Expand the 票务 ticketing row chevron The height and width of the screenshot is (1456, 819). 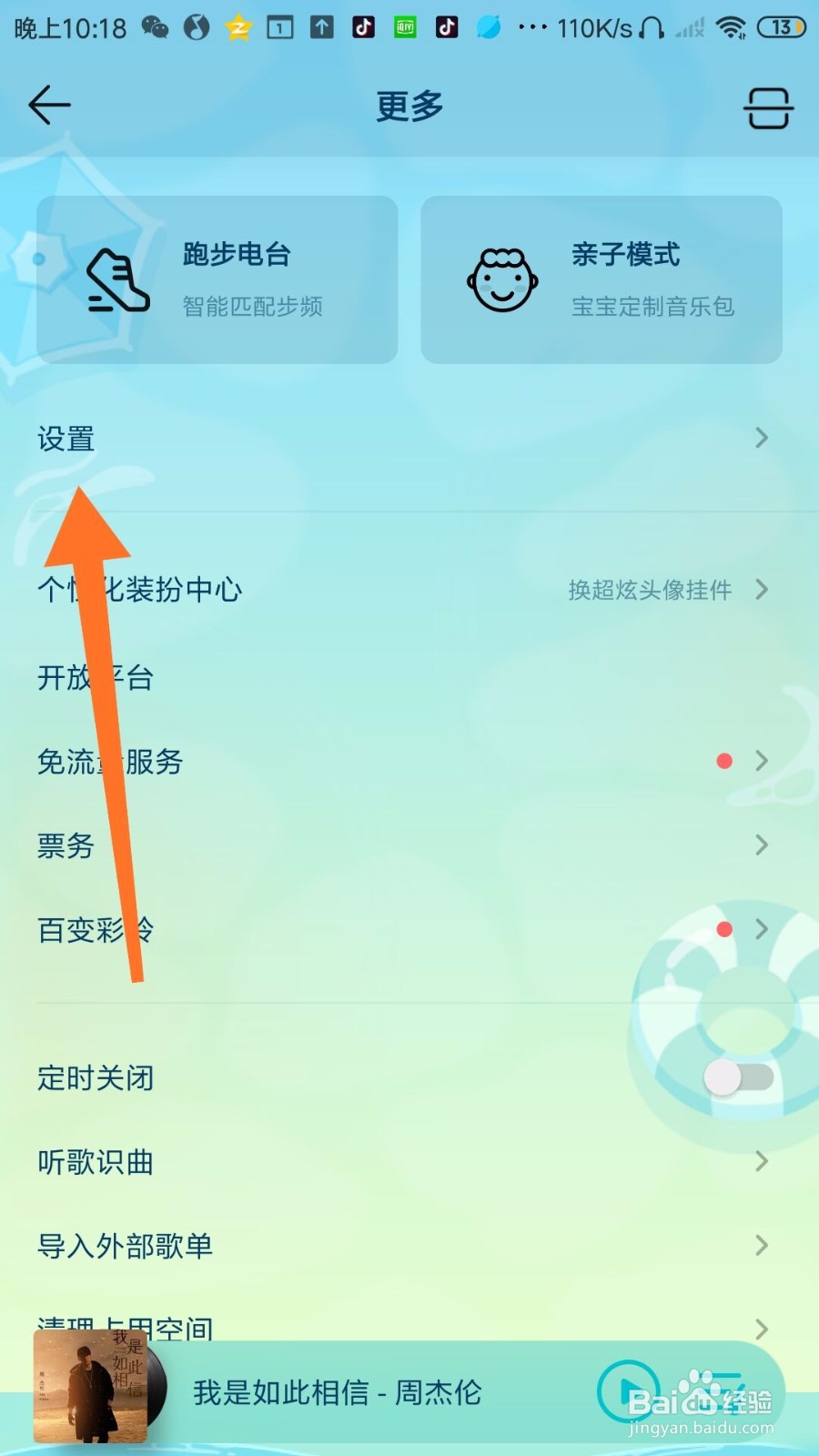point(762,845)
